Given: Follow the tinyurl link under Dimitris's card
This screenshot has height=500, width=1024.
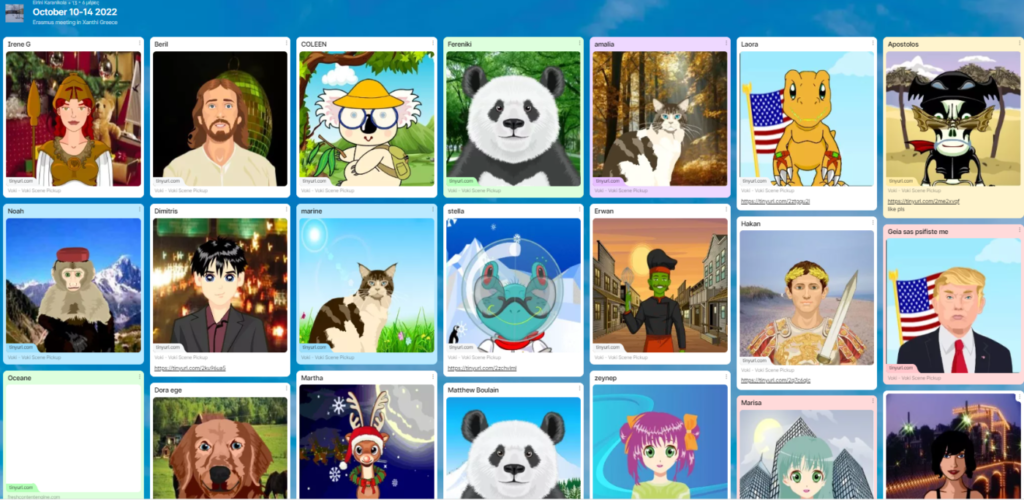Looking at the screenshot, I should click(x=189, y=368).
